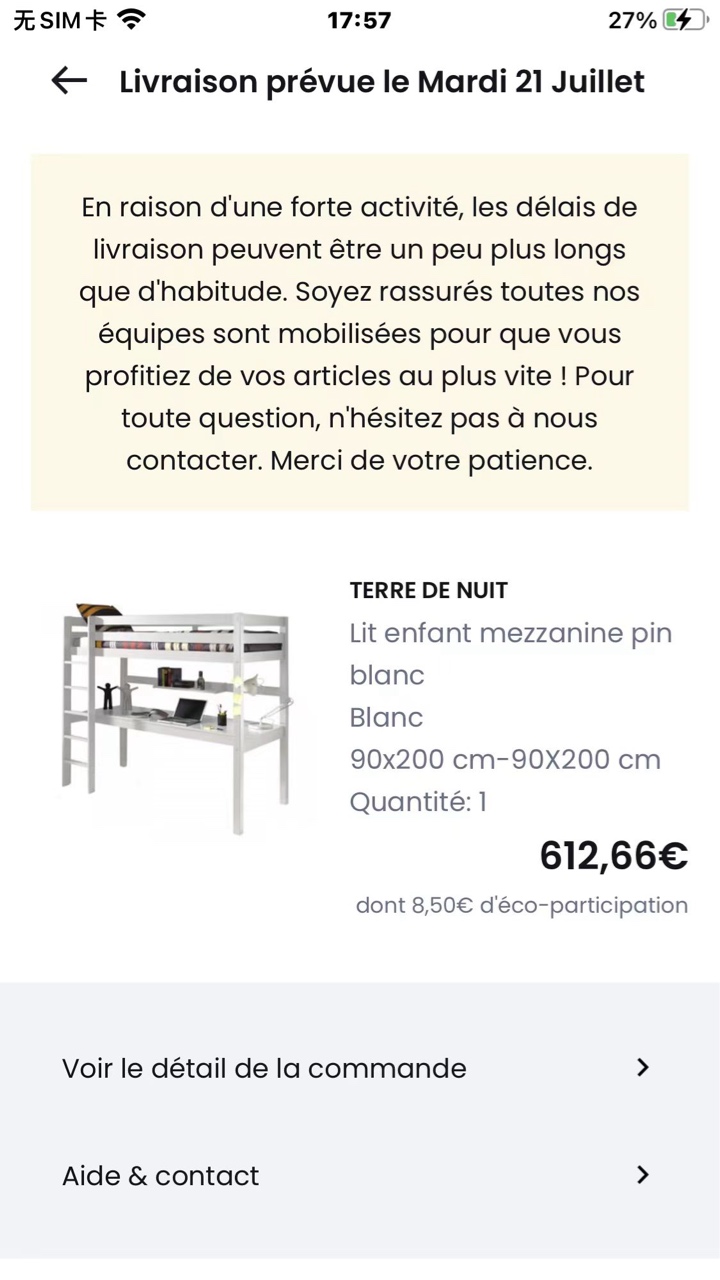Screen dimensions: 720x1280
Task: Go back using the arrow icon
Action: click(69, 81)
